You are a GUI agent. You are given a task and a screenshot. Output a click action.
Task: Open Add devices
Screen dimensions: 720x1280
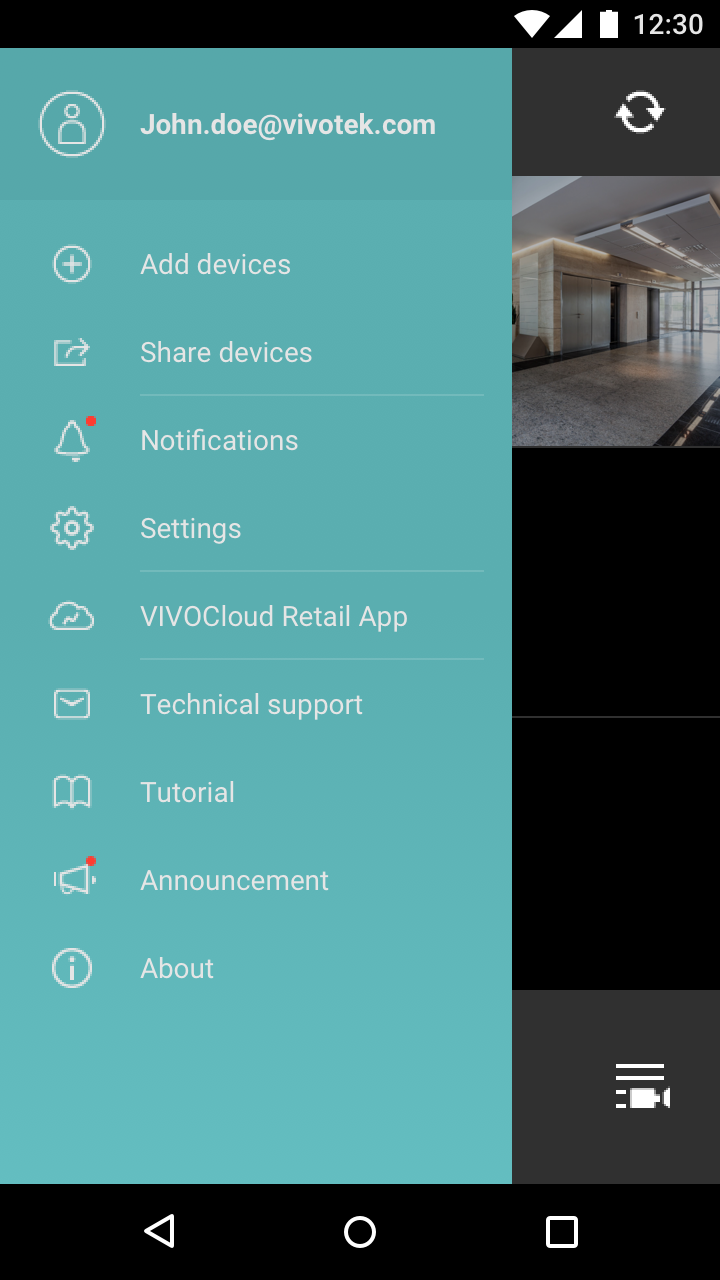tap(215, 265)
